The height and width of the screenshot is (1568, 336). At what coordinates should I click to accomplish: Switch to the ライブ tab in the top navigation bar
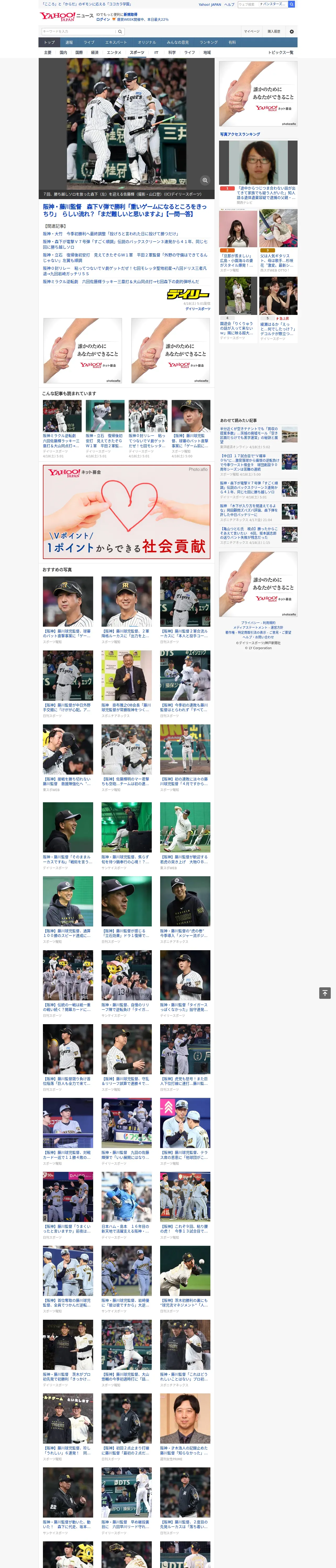tap(89, 43)
